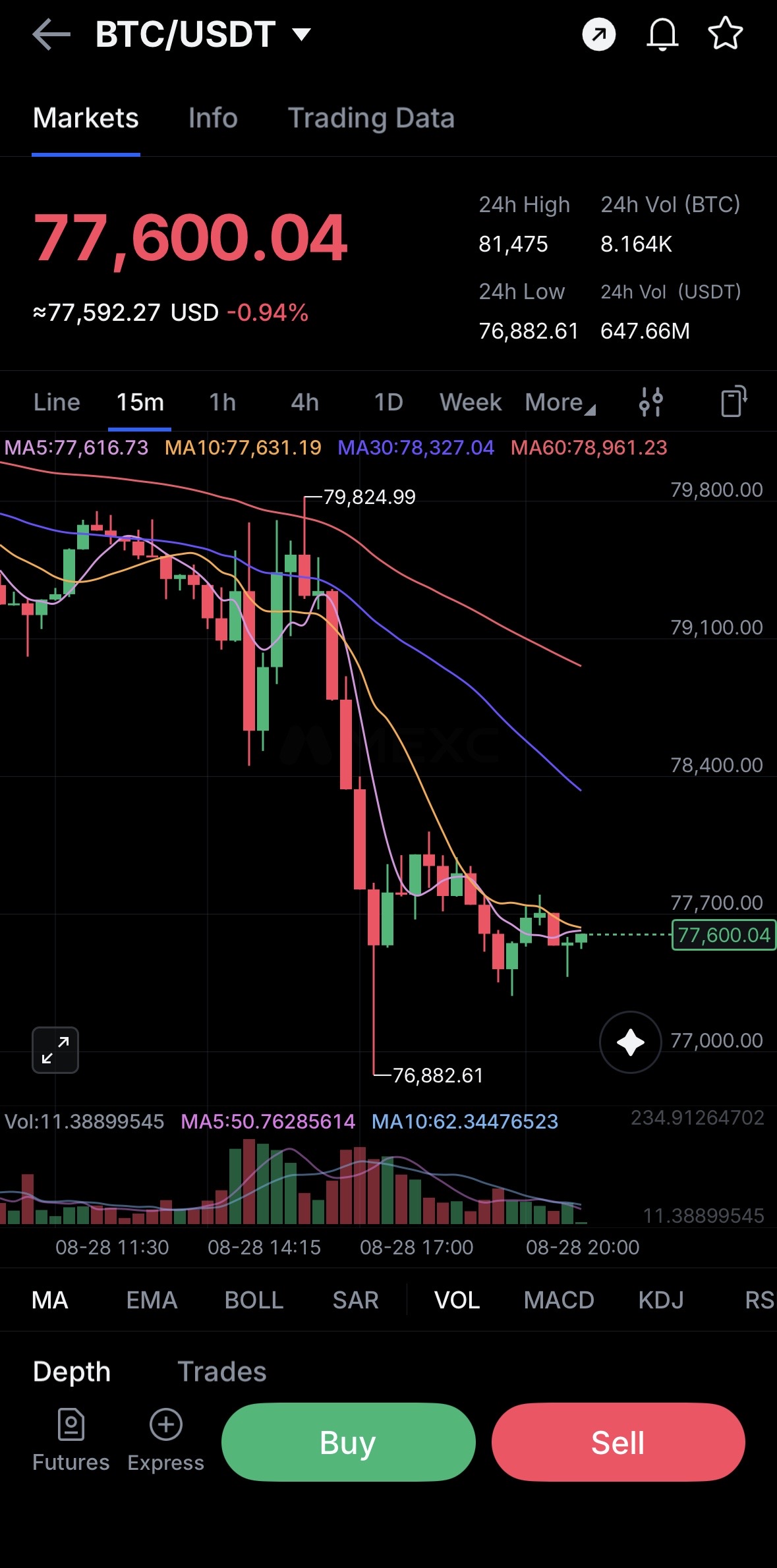Tap the sparkle AI assistant button
This screenshot has height=1568, width=777.
(631, 1042)
